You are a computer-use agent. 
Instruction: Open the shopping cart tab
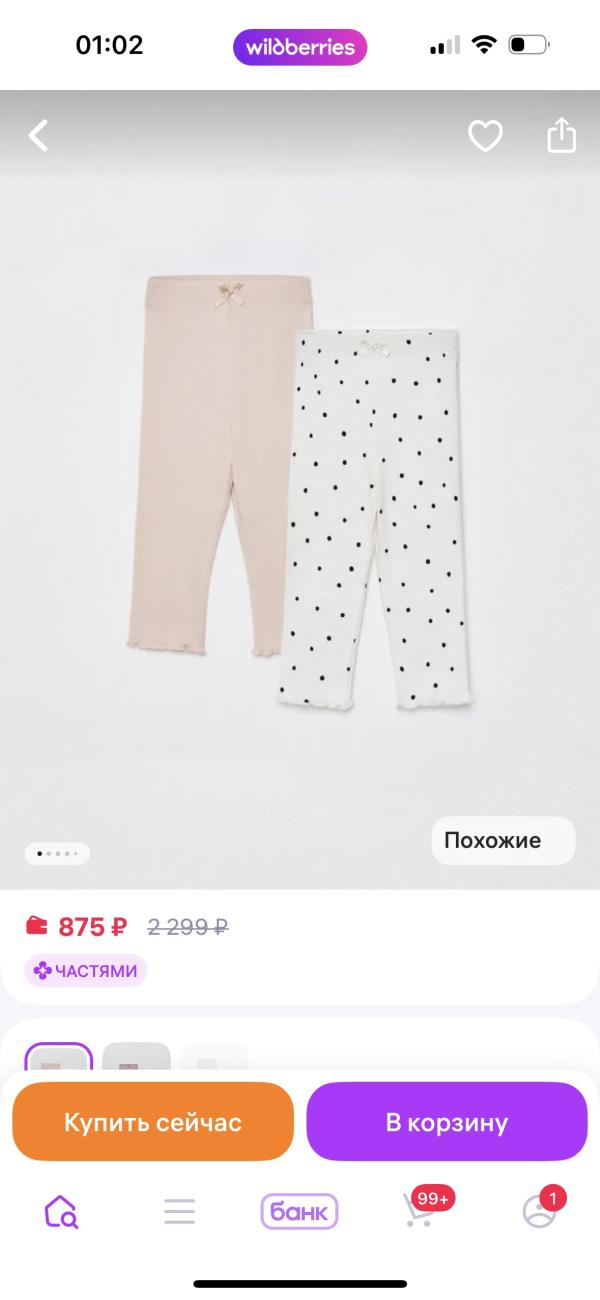coord(421,1211)
